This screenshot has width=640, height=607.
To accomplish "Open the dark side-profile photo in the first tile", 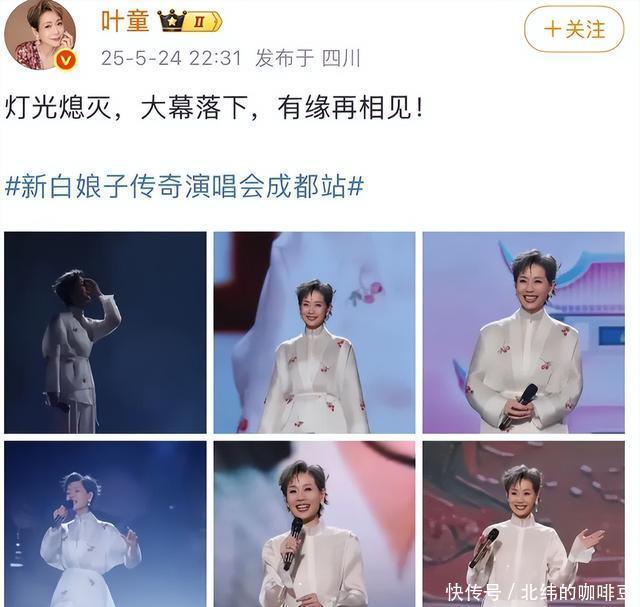I will tap(105, 333).
